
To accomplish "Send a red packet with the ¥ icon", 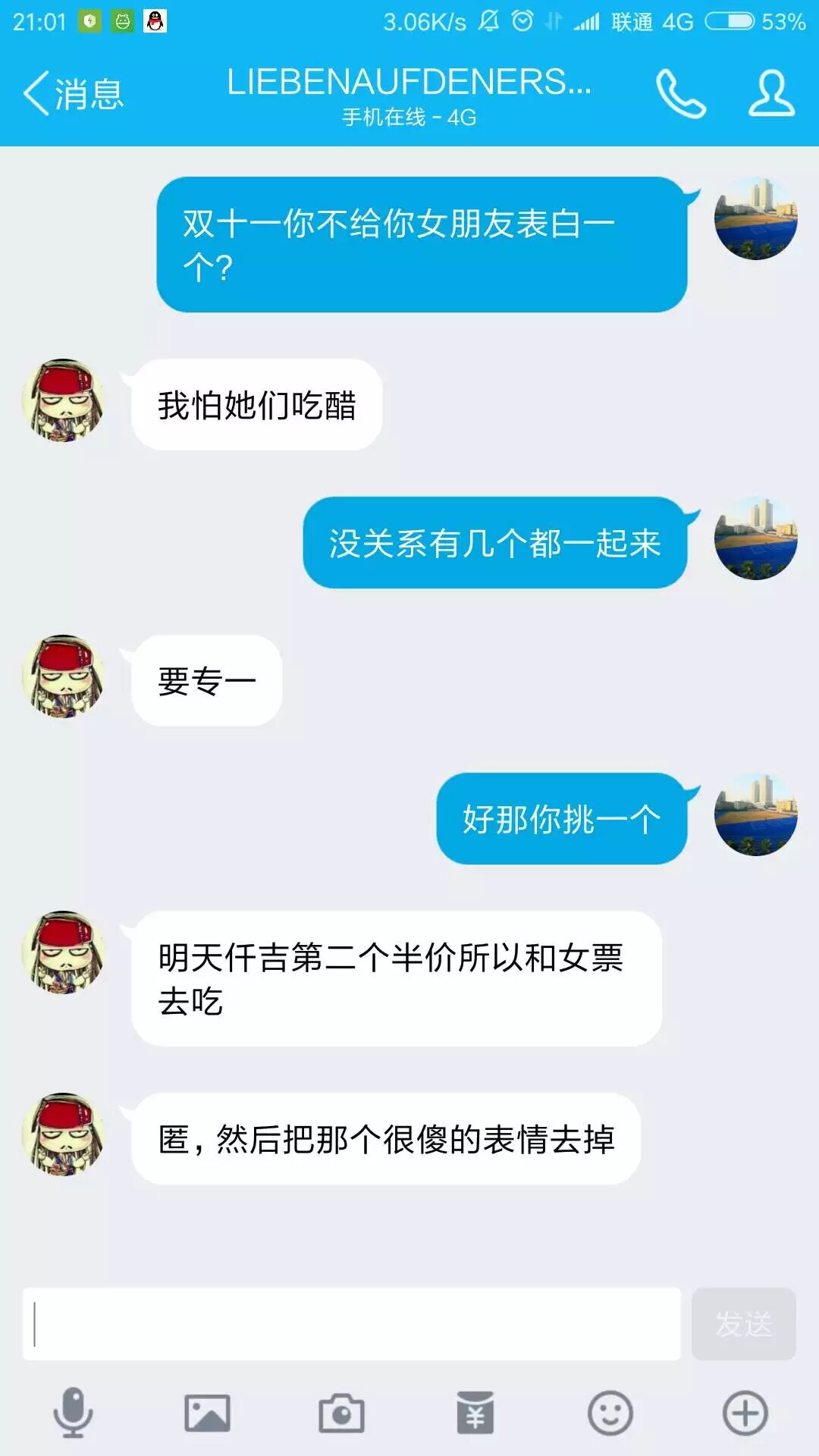I will coord(475,1413).
